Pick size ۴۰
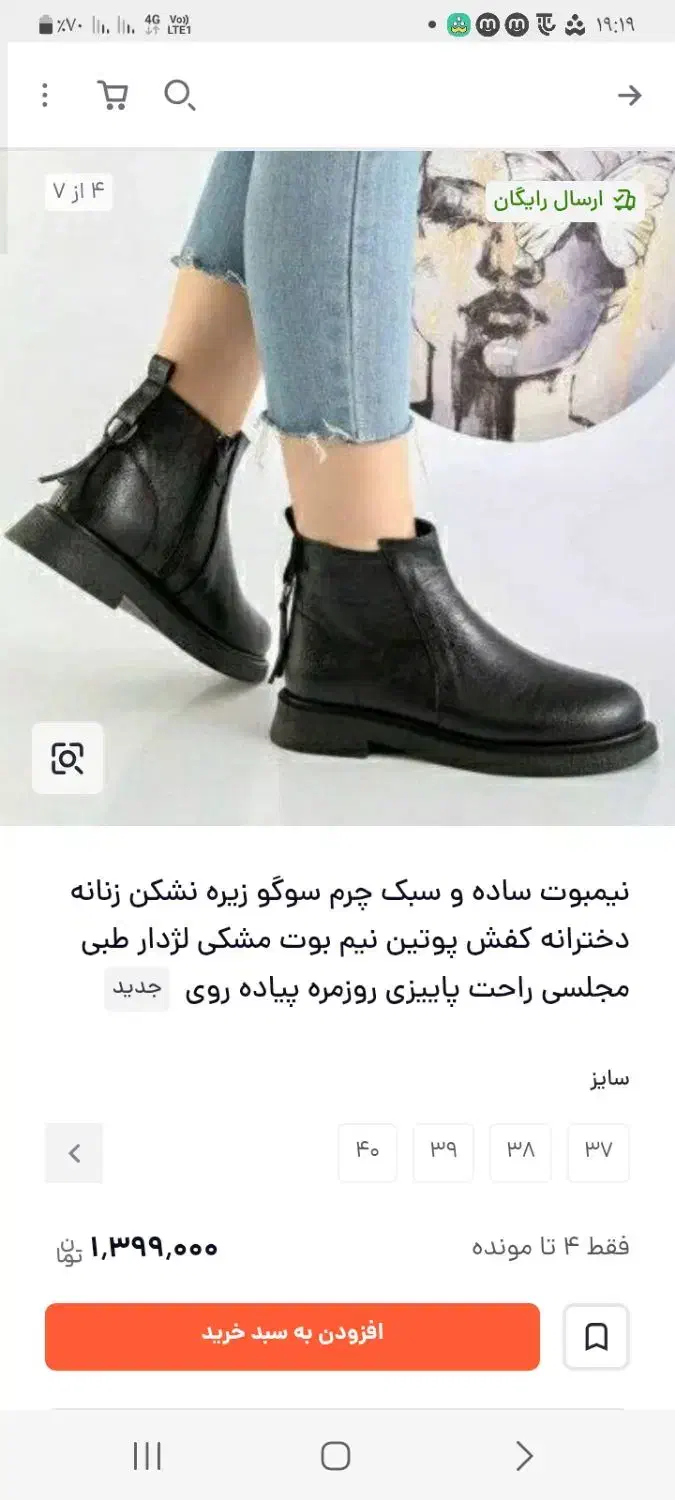This screenshot has width=675, height=1500. click(367, 1152)
